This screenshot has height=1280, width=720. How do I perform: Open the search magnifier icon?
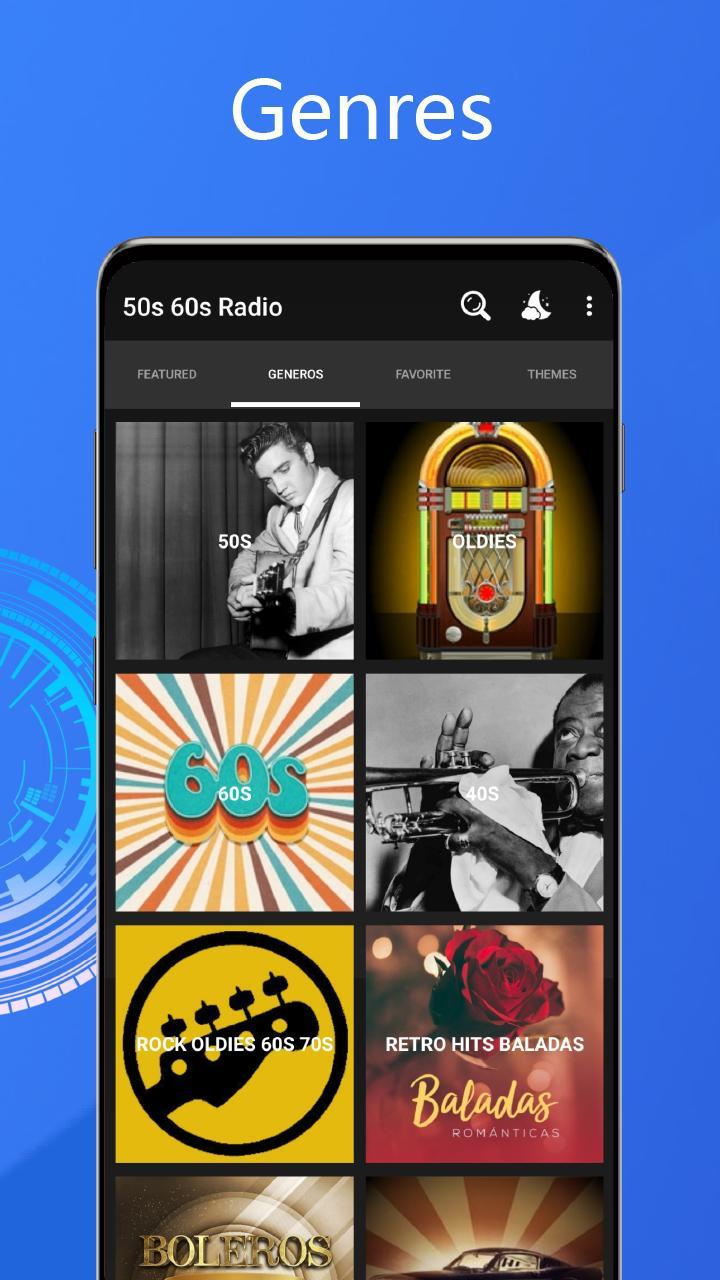[474, 306]
